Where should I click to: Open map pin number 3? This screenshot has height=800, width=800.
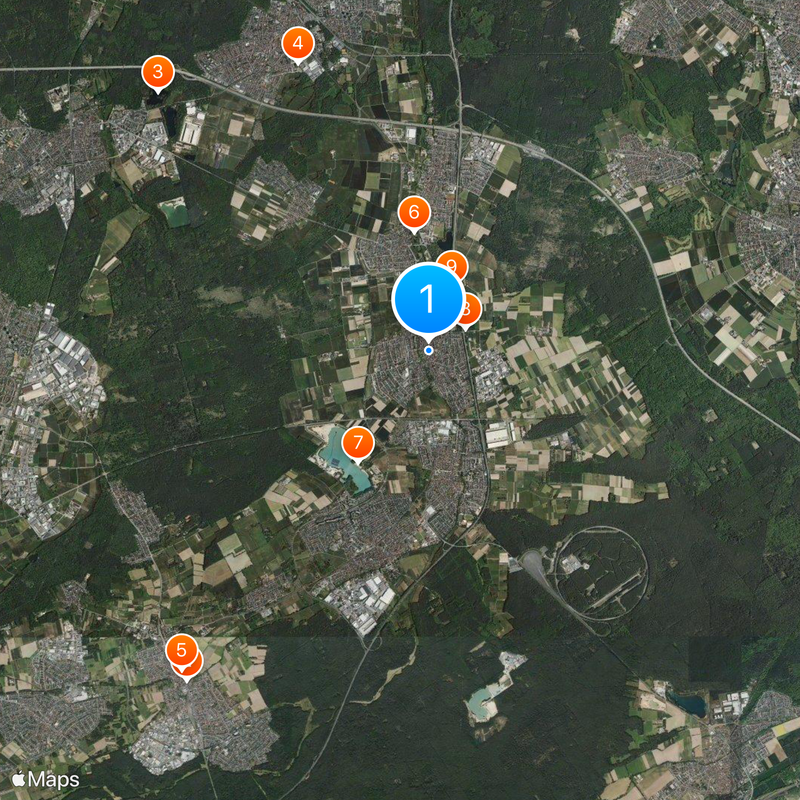(x=158, y=72)
